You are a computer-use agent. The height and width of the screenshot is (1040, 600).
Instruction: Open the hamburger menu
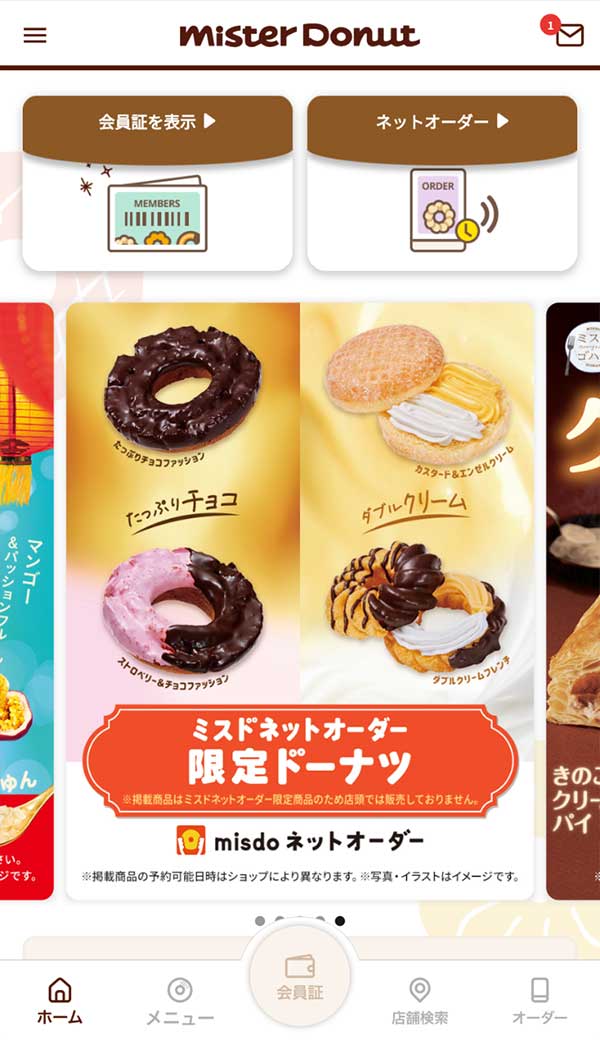(35, 35)
